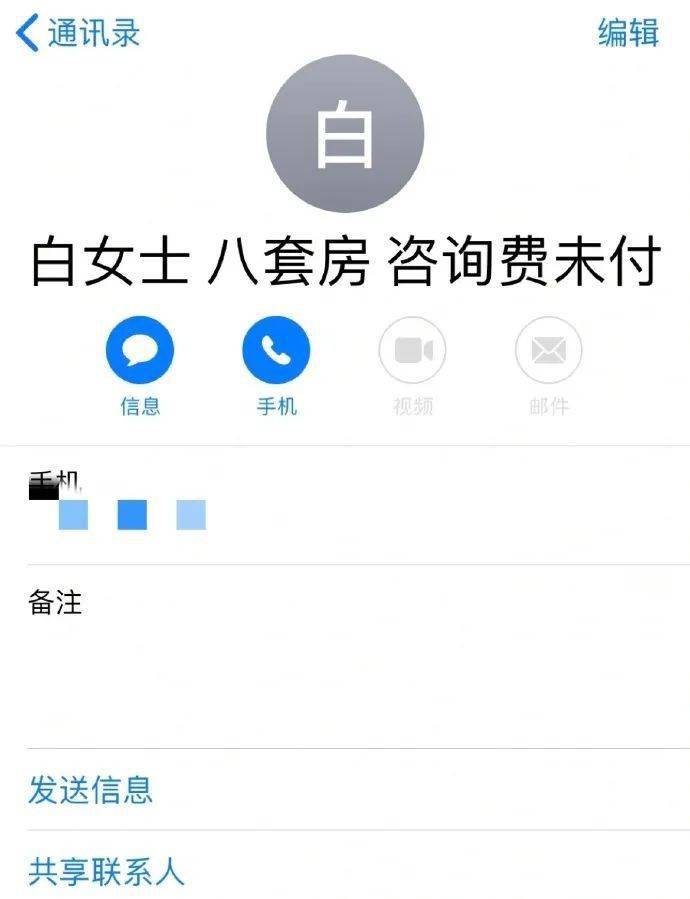Go back to 通讯录 contacts list
The image size is (690, 899).
pos(78,33)
